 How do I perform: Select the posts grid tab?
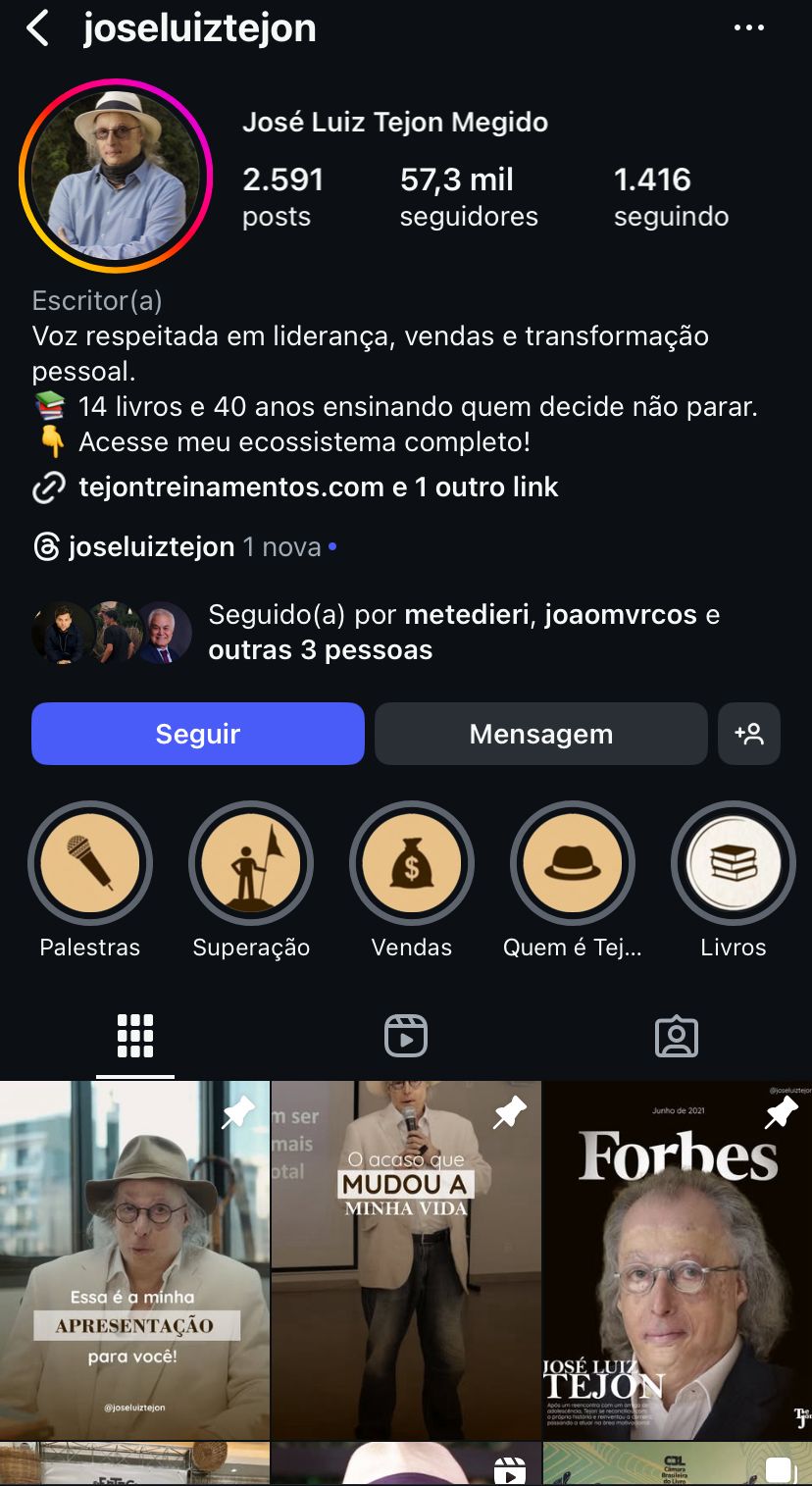[134, 1035]
